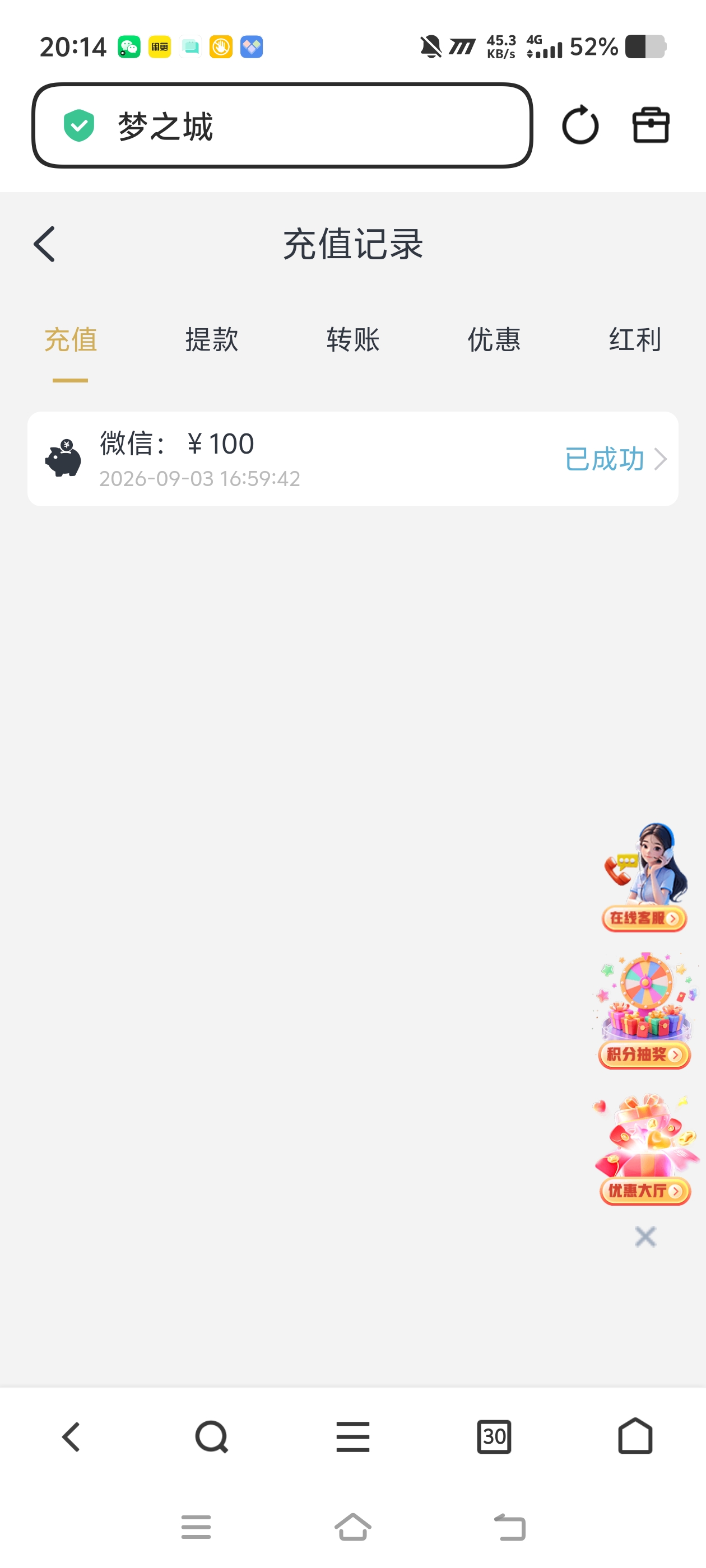The height and width of the screenshot is (1568, 706).
Task: Open the browser toolbox icon
Action: [651, 125]
